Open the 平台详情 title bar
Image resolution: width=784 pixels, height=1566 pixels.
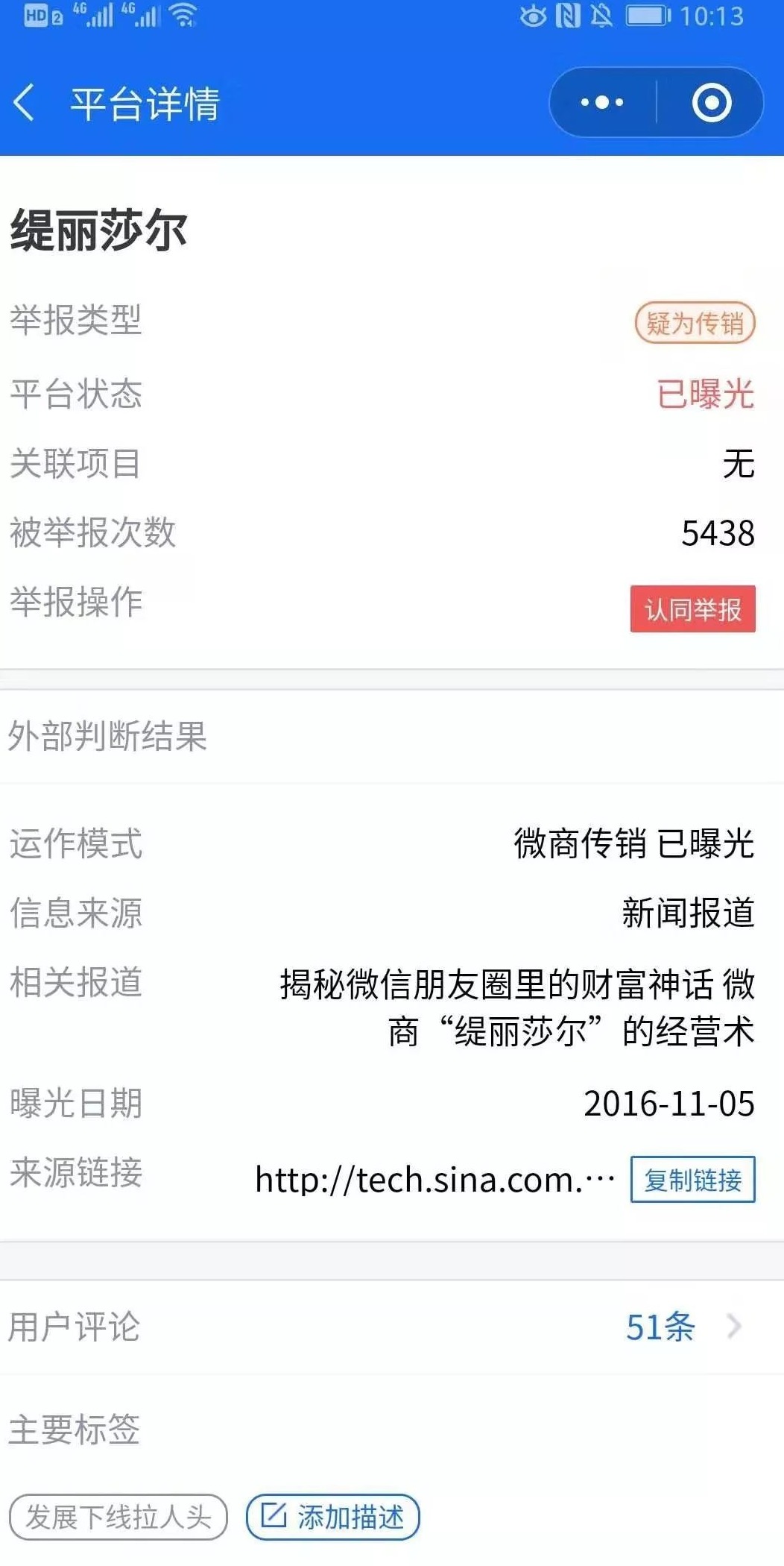[x=143, y=103]
